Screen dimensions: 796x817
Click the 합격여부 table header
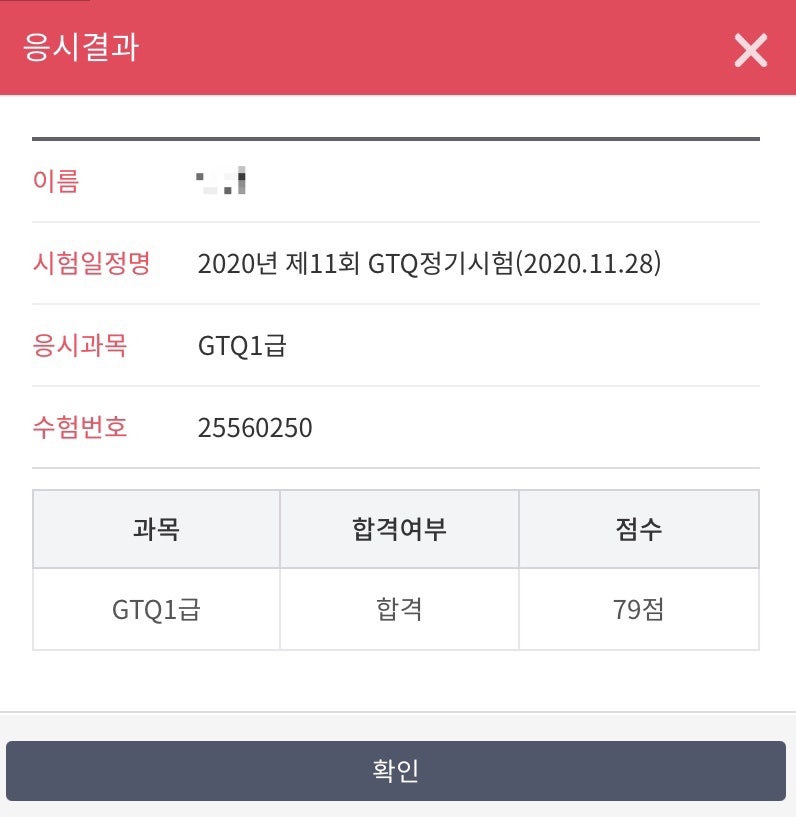(398, 529)
